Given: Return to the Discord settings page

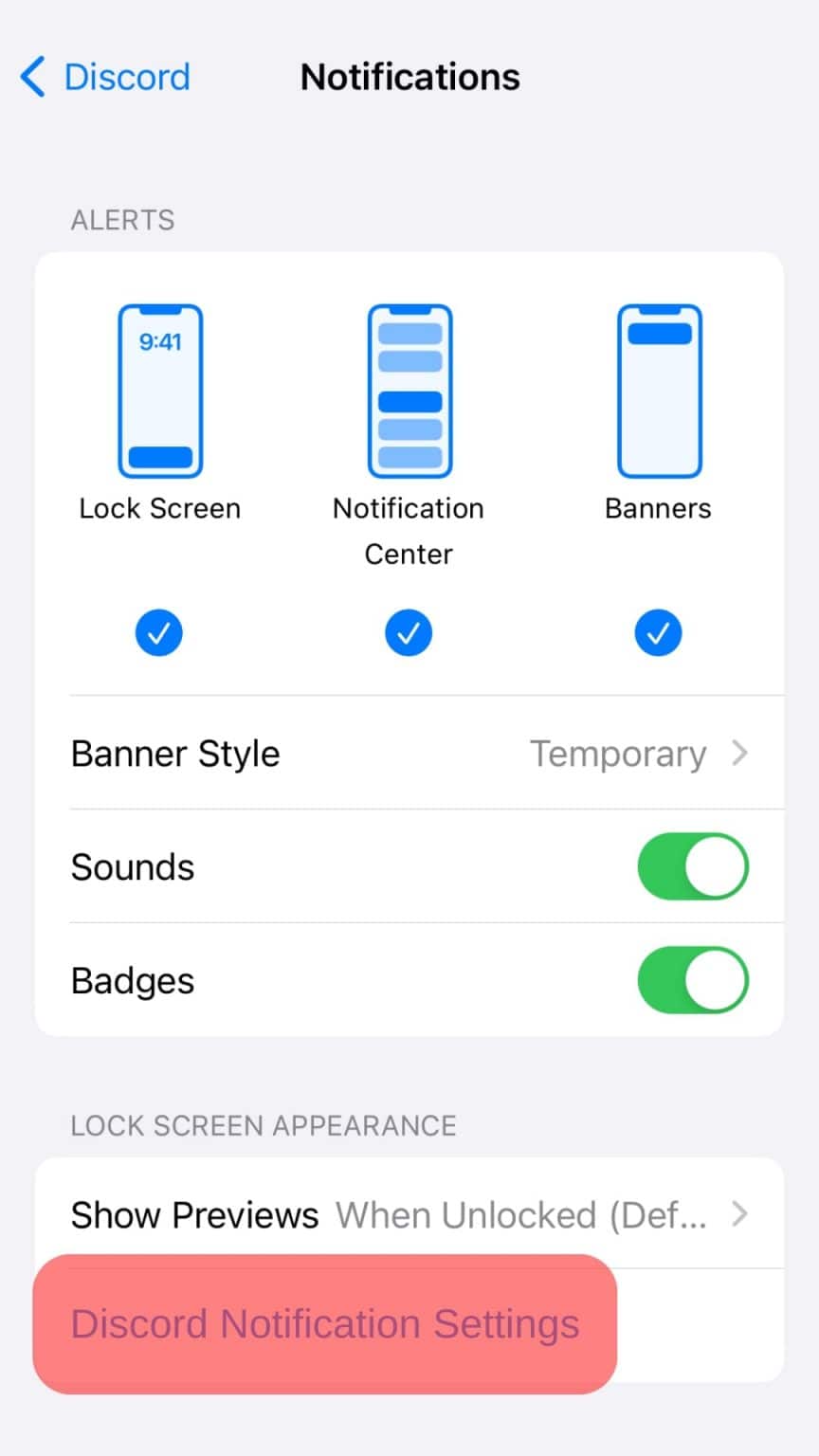Looking at the screenshot, I should point(104,77).
